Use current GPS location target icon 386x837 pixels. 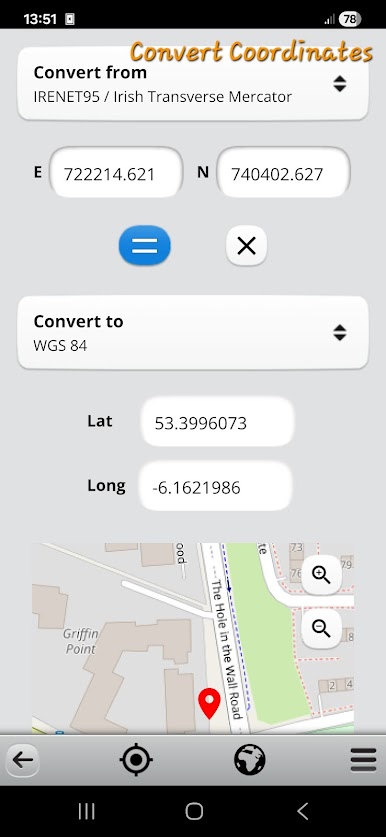click(136, 759)
